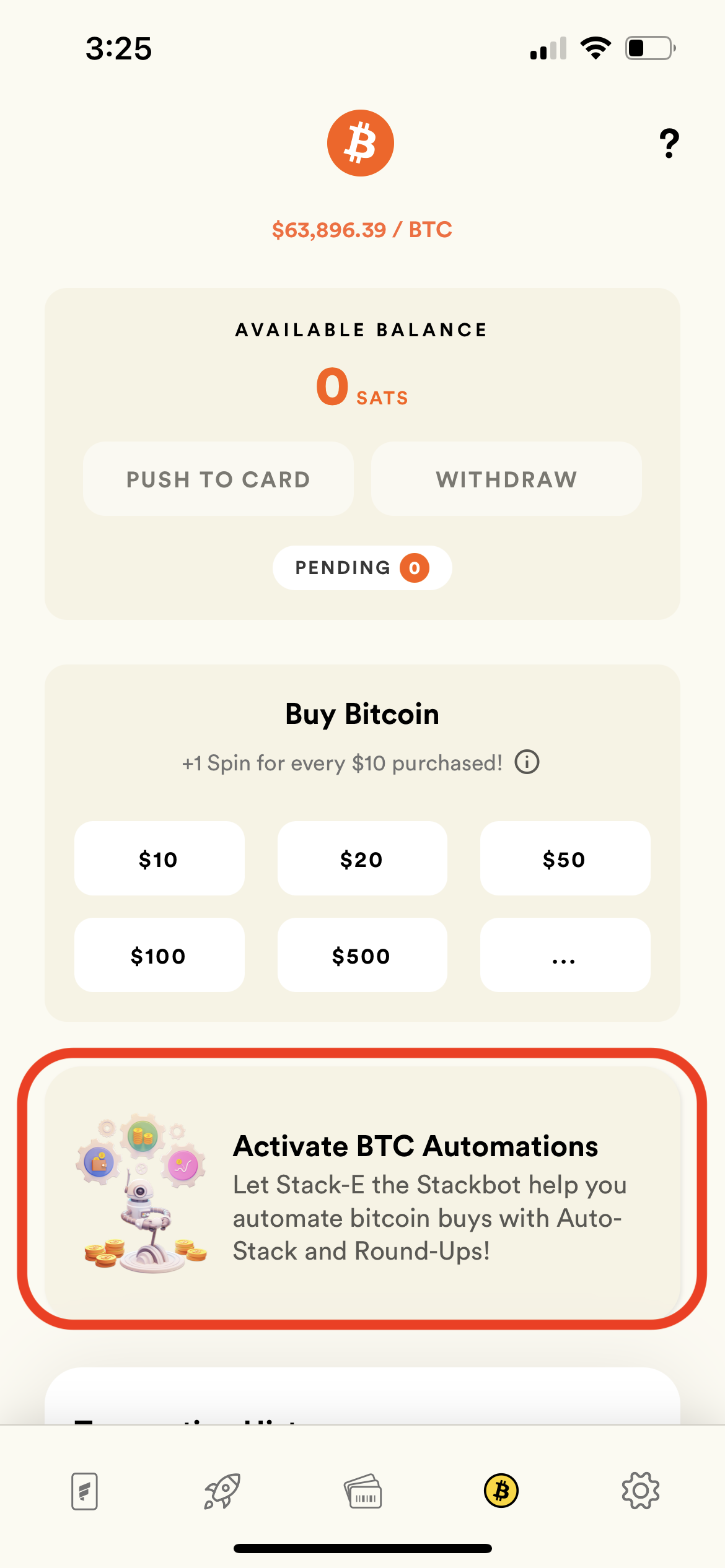Select the Bitcoin tab in bottom bar
725x1568 pixels.
click(x=501, y=1491)
